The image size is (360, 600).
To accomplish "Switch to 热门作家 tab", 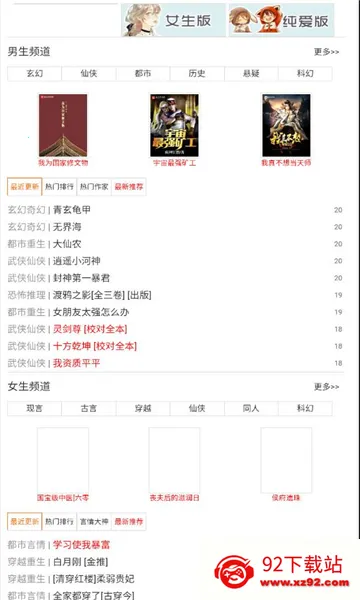I will pos(94,187).
